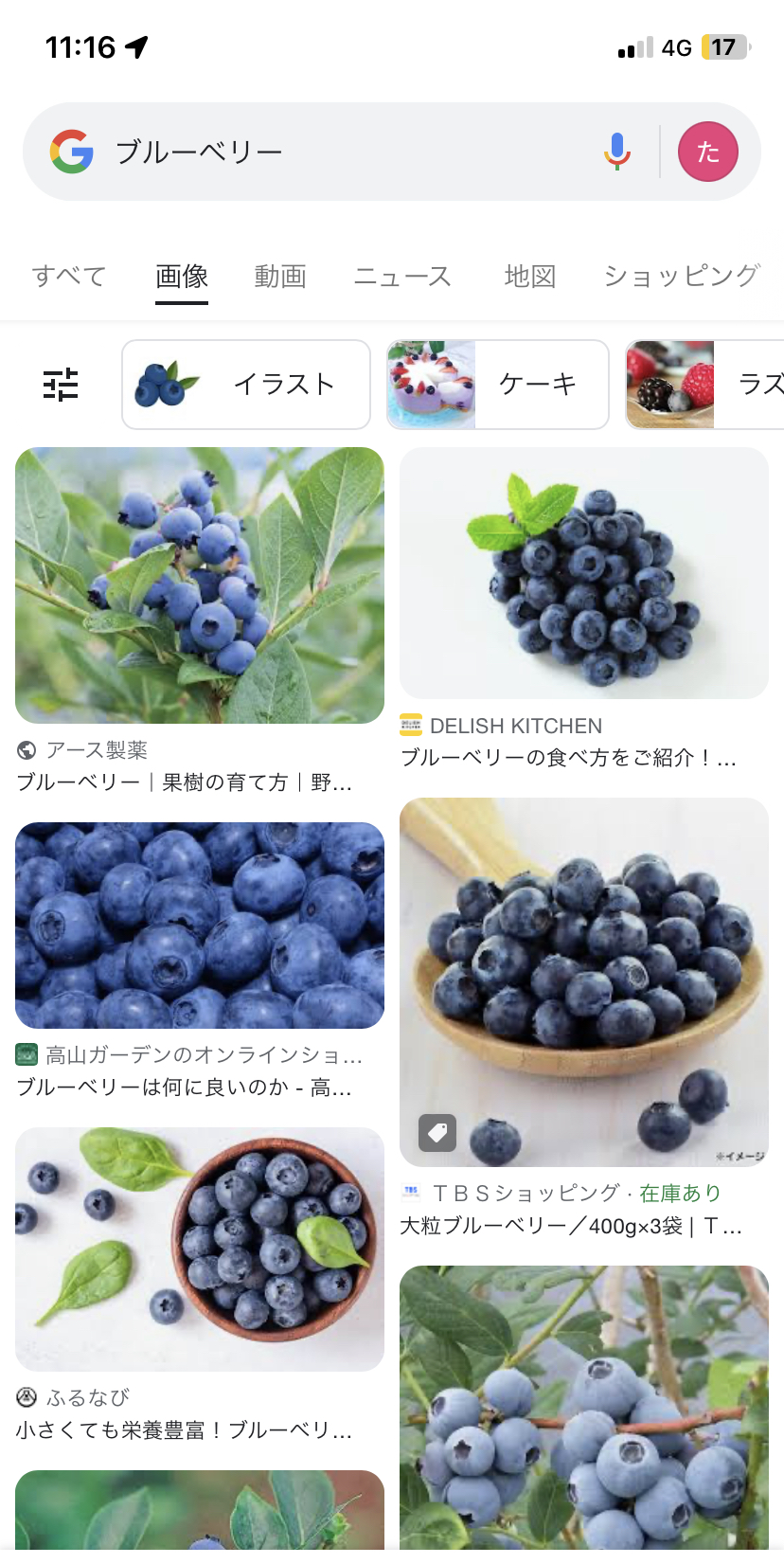784x1564 pixels.
Task: Open the ふるなび blueberry bowl image
Action: (200, 1249)
